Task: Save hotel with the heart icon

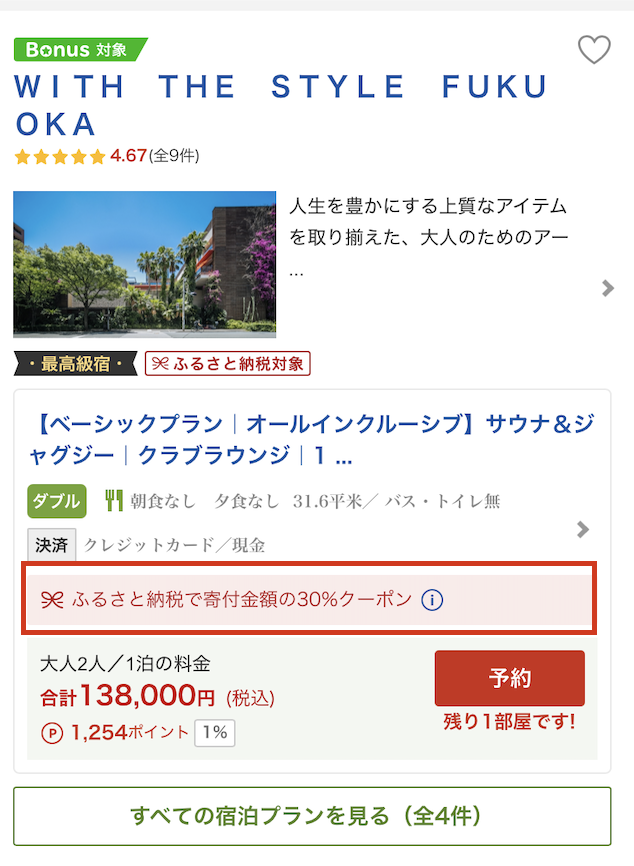Action: pyautogui.click(x=594, y=50)
